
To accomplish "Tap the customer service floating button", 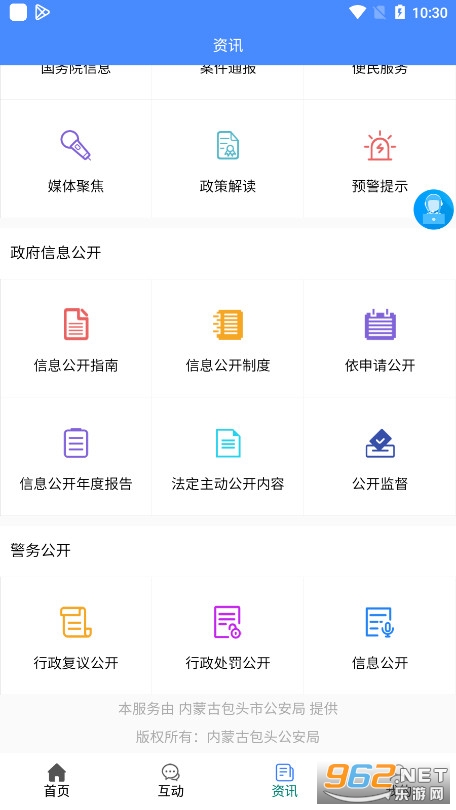I will tap(433, 209).
